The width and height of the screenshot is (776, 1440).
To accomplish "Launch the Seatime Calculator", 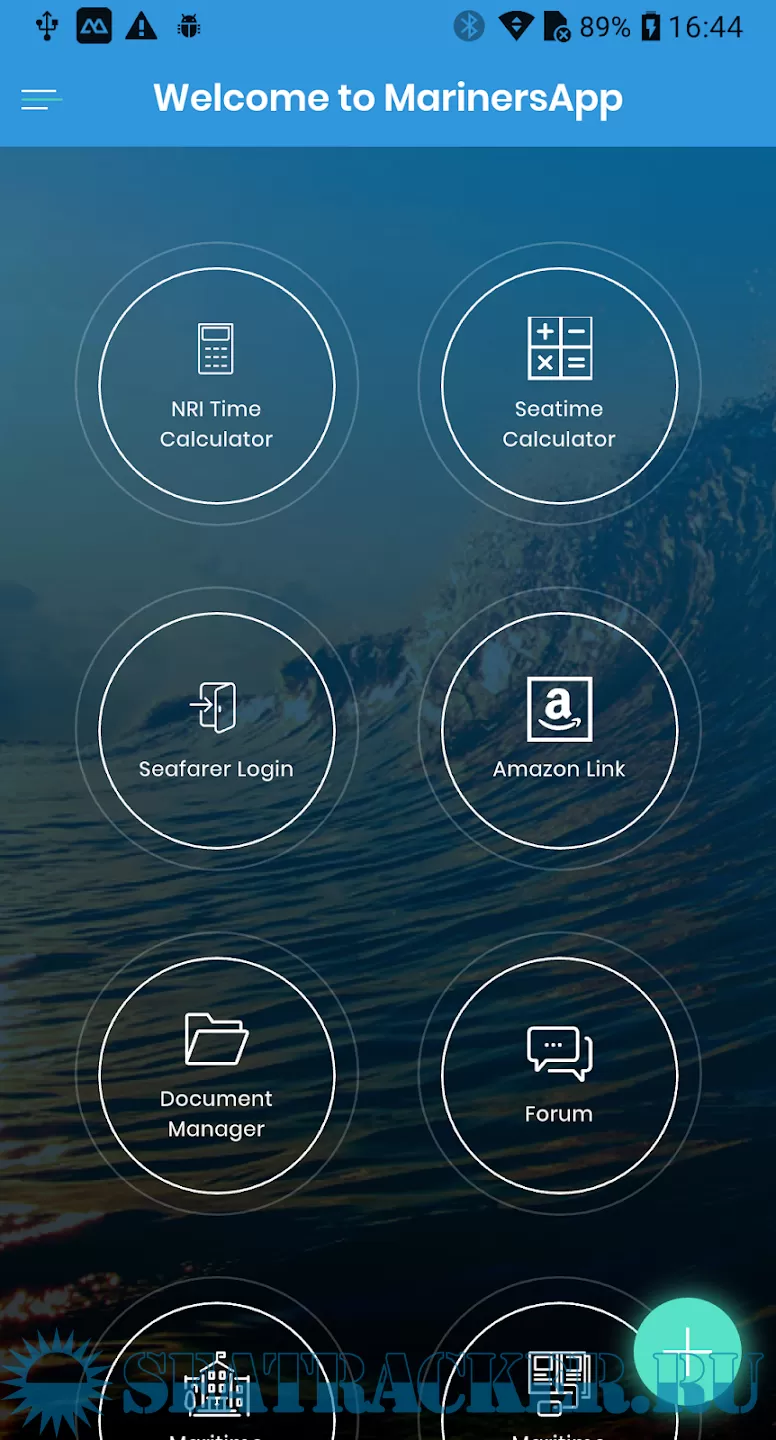I will tap(559, 386).
